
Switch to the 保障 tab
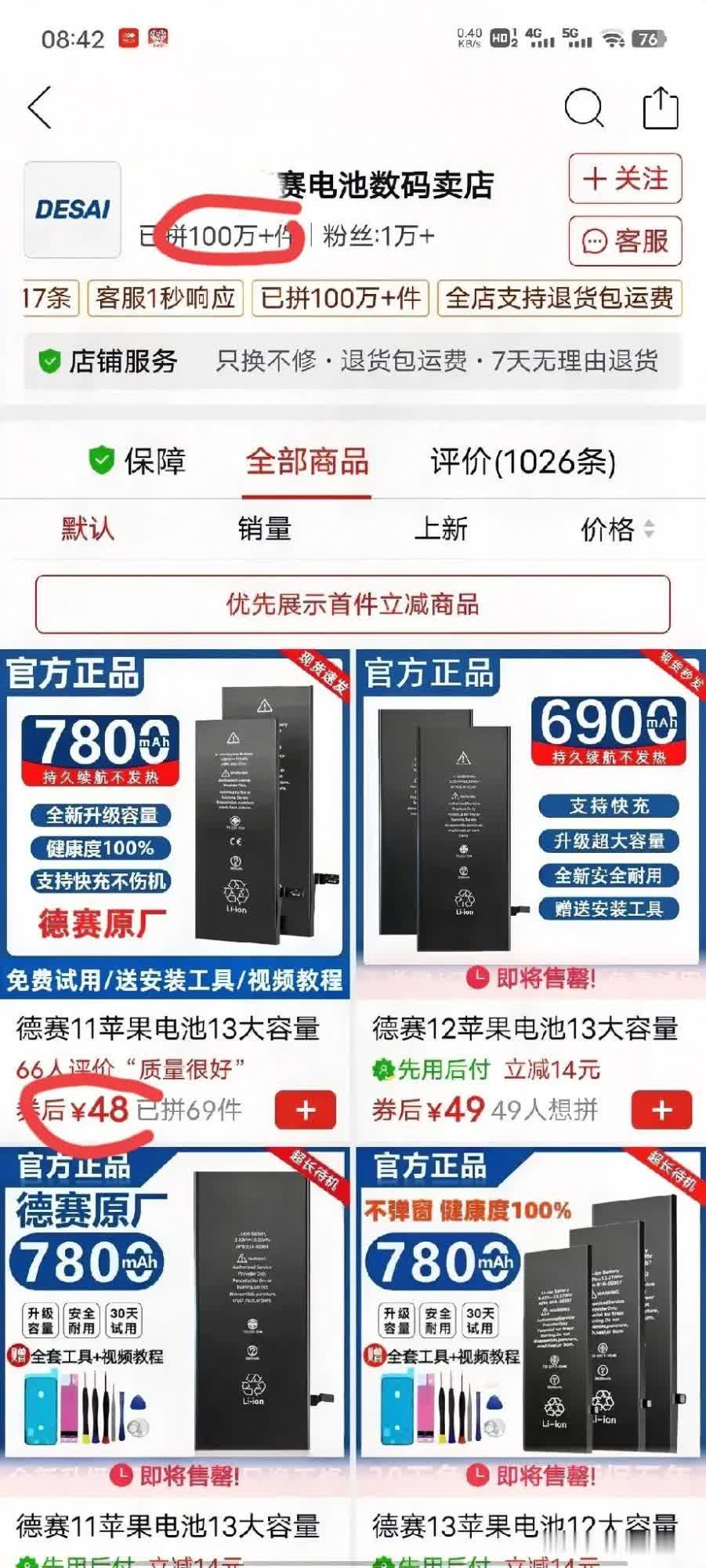(137, 461)
